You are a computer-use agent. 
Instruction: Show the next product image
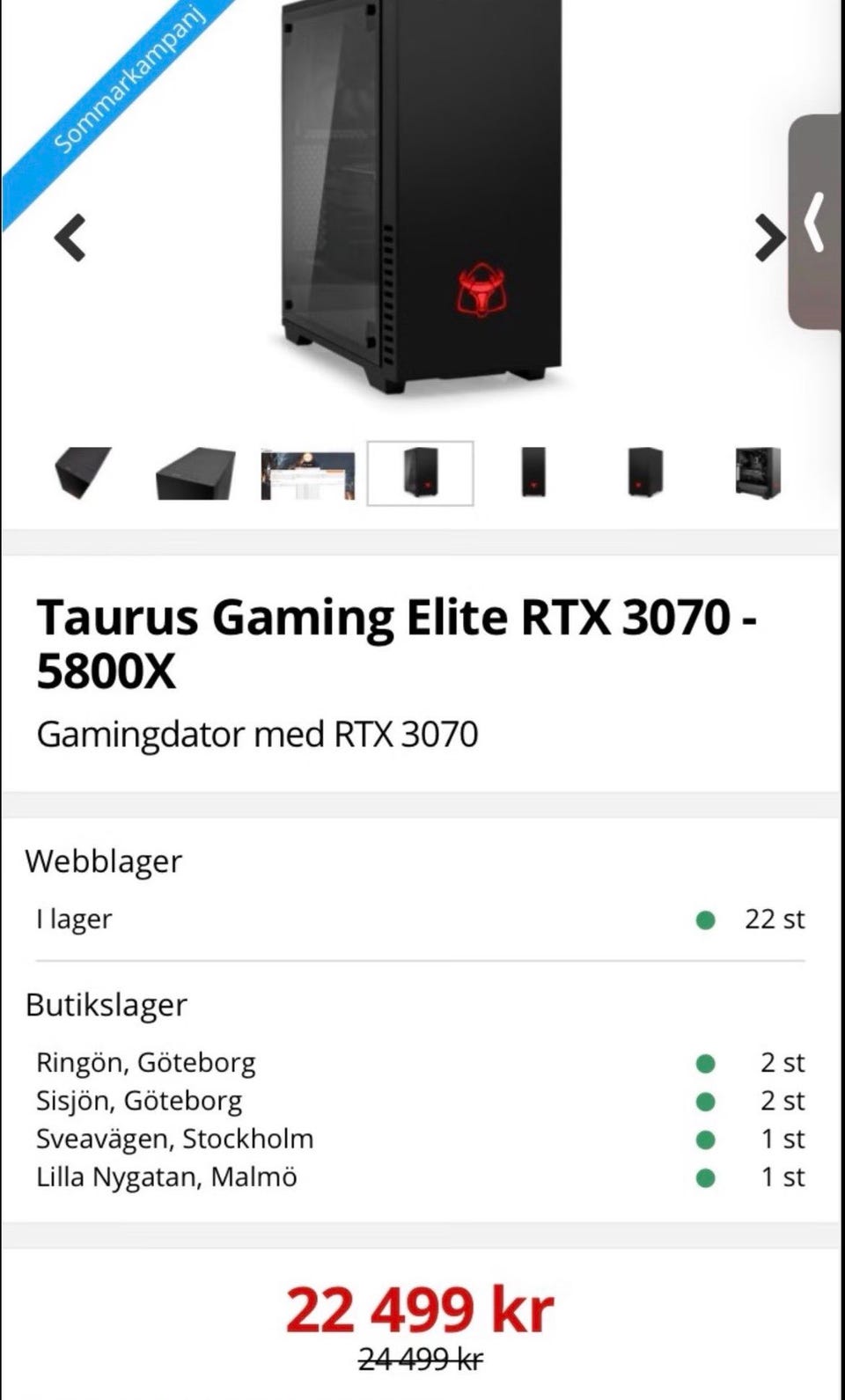tap(771, 238)
